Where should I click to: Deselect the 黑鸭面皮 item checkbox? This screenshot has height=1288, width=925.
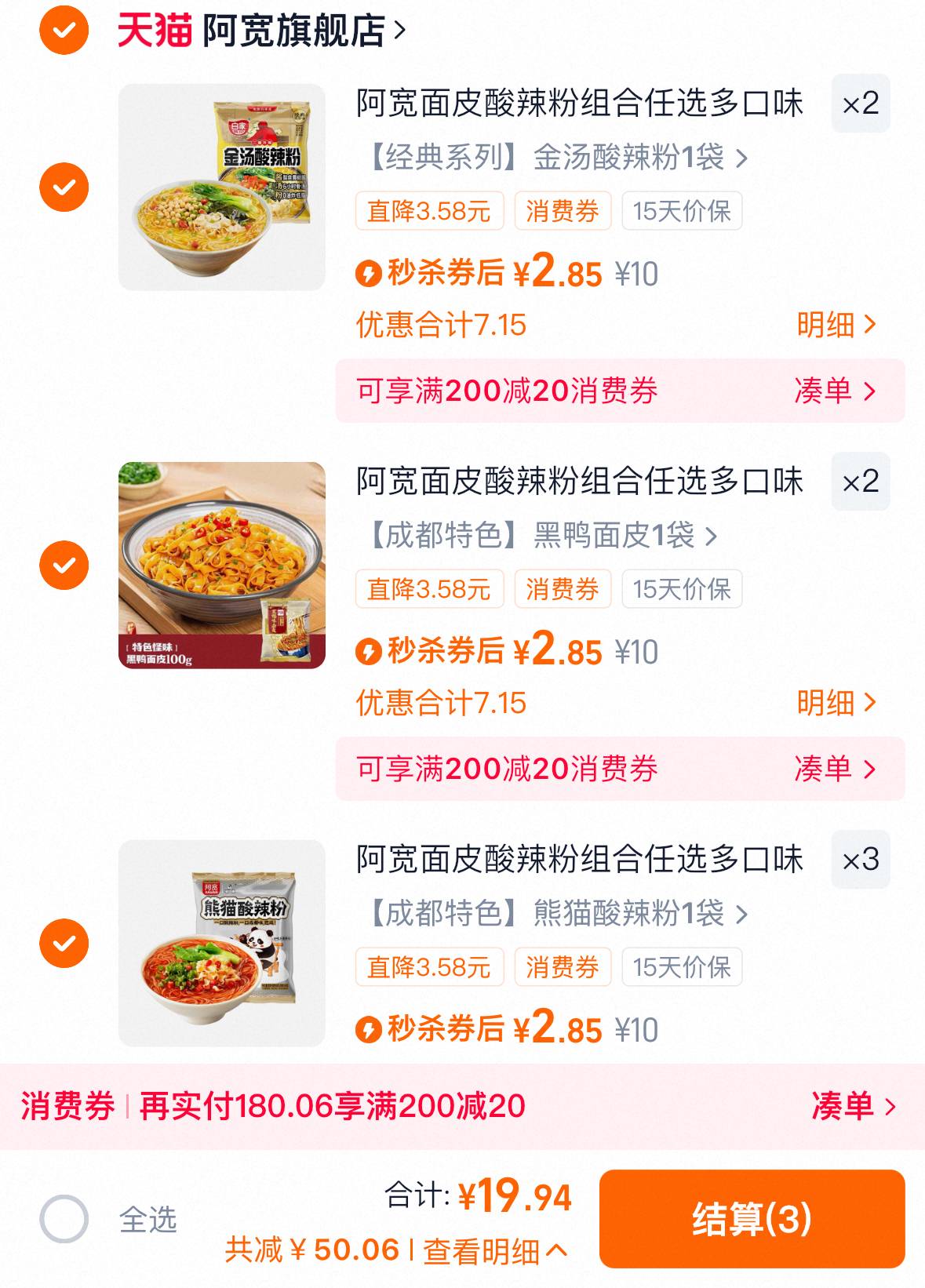(64, 564)
